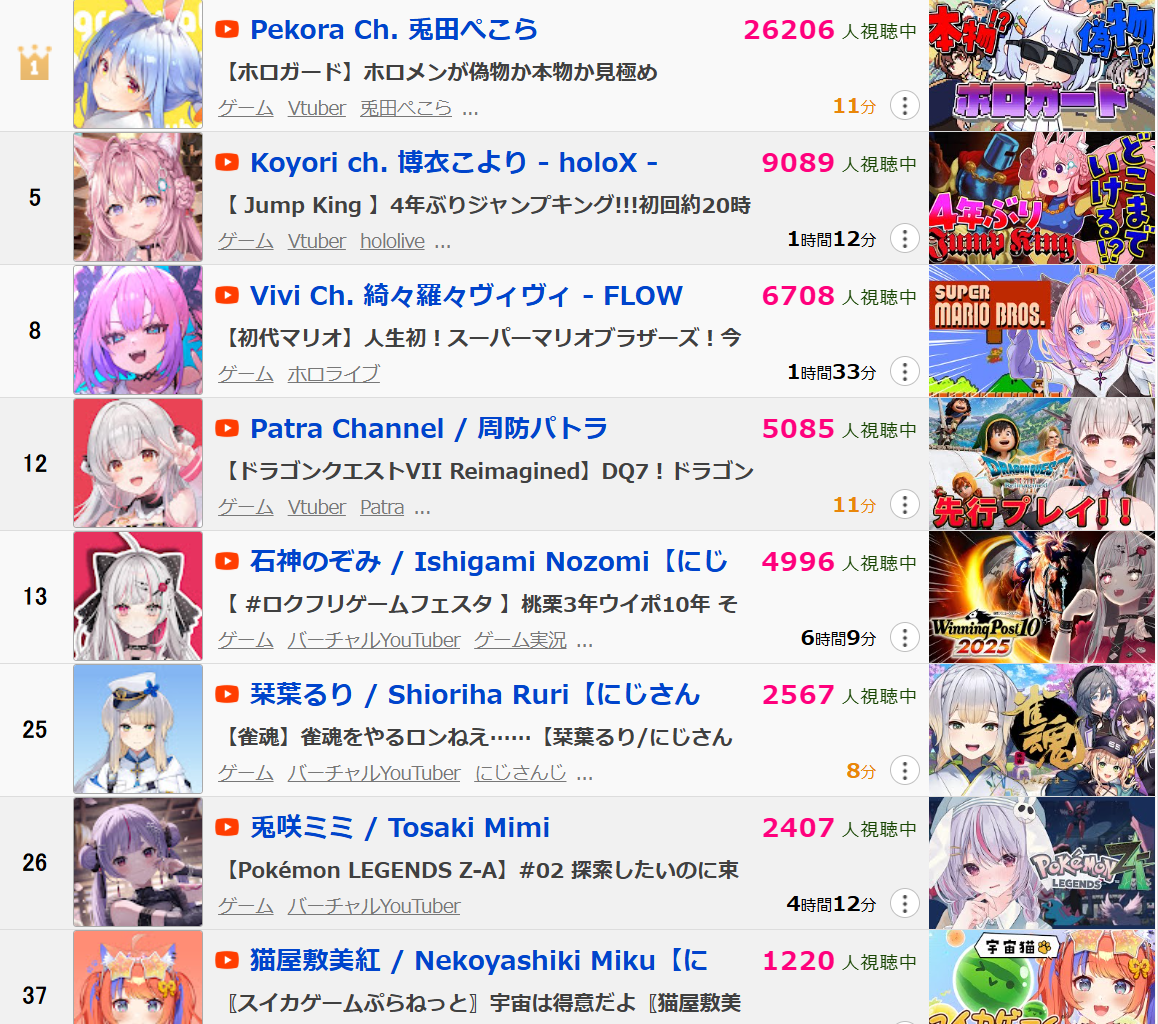
Task: Tap the にじさんじ tag on Ruri's row
Action: pos(520,773)
